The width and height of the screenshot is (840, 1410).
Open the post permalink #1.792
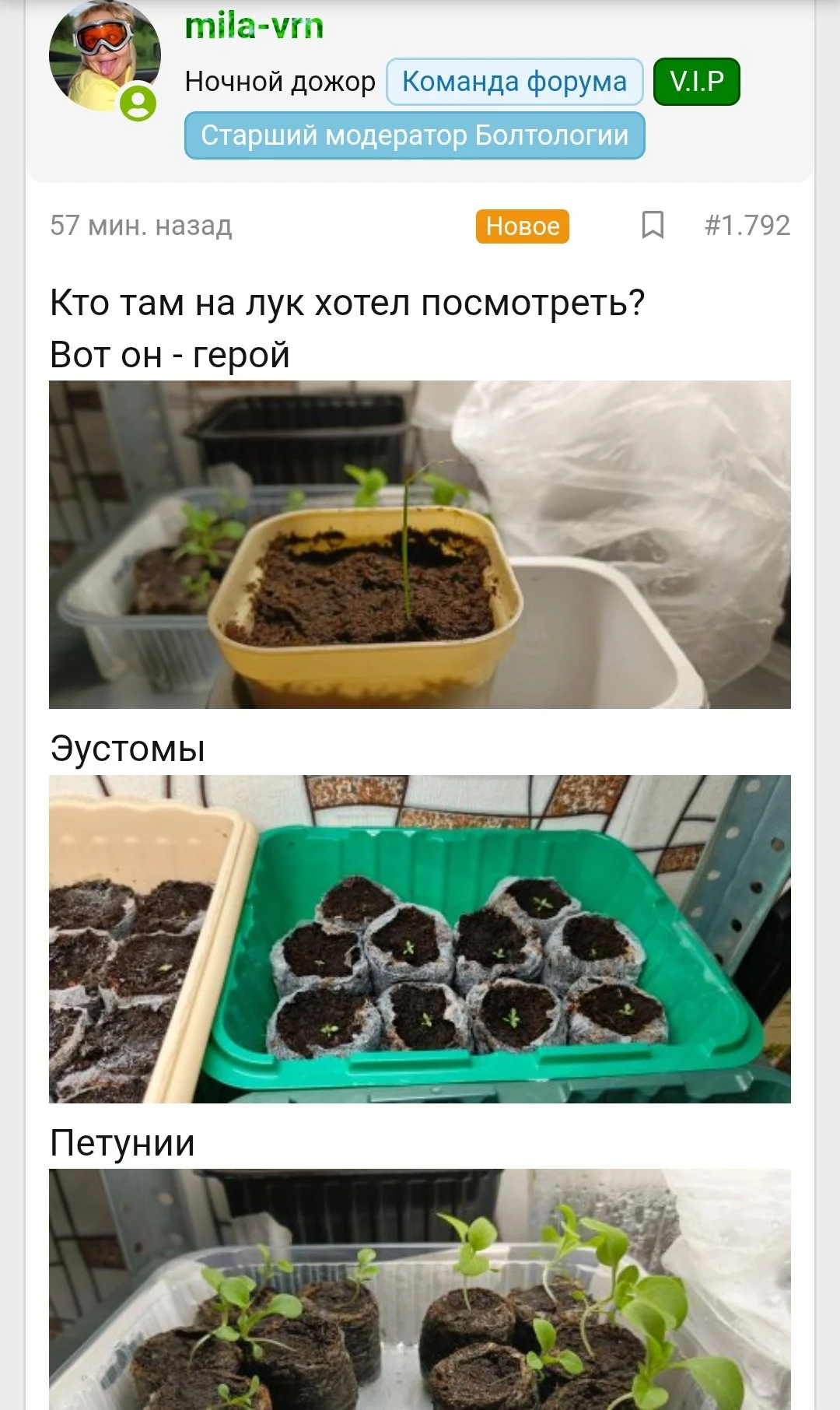point(747,226)
